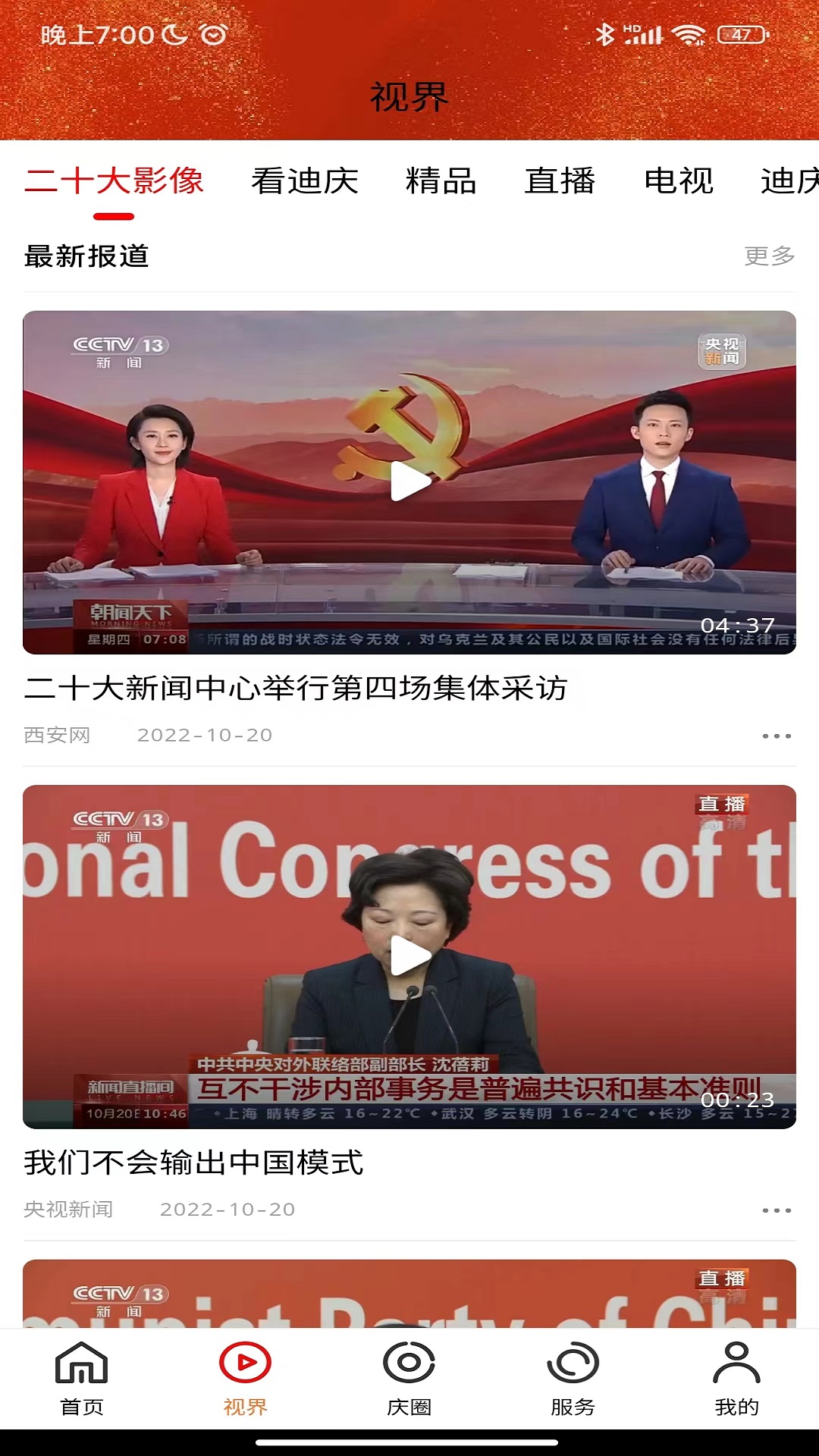
Task: Switch to the 看迪庆 tab
Action: (x=304, y=181)
